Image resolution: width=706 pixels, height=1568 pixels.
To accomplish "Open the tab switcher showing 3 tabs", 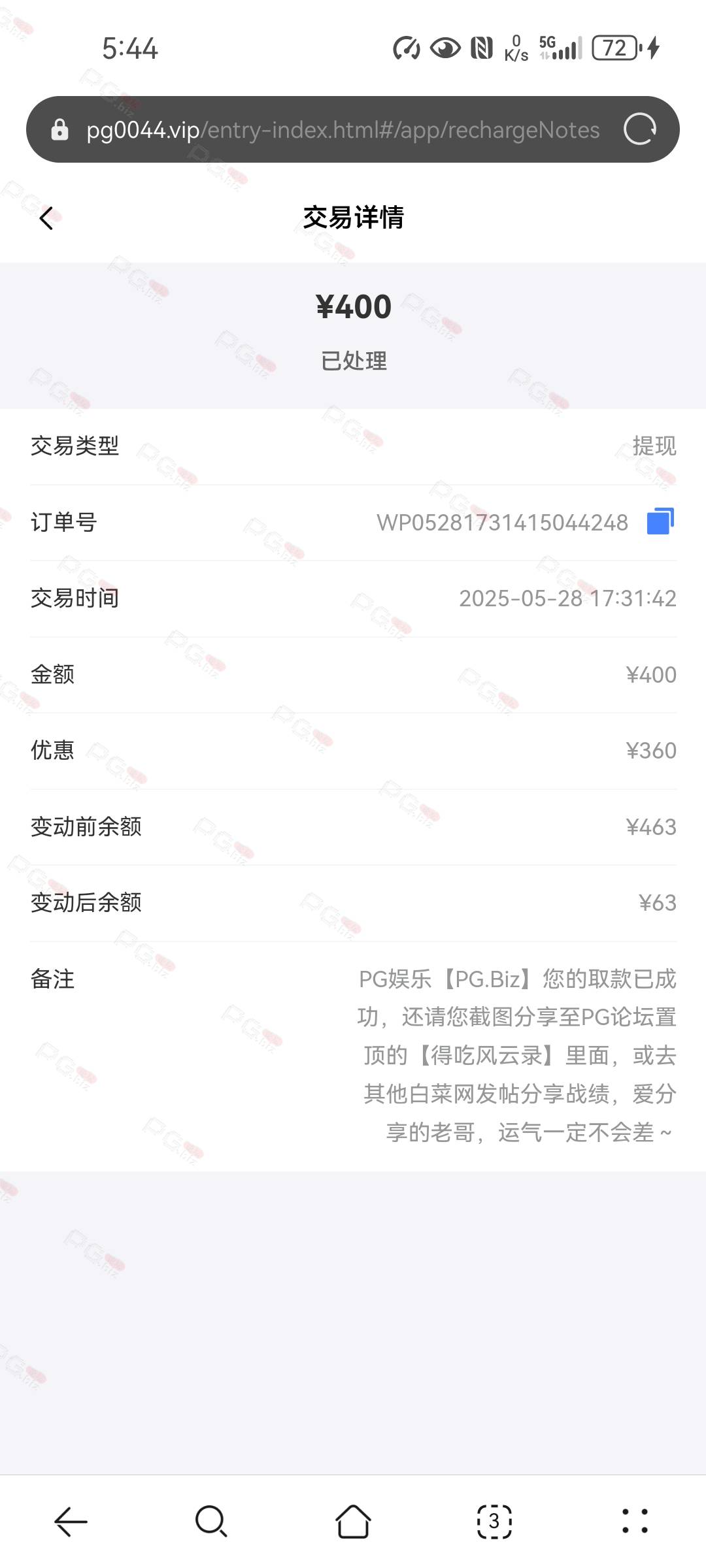I will 494,1522.
